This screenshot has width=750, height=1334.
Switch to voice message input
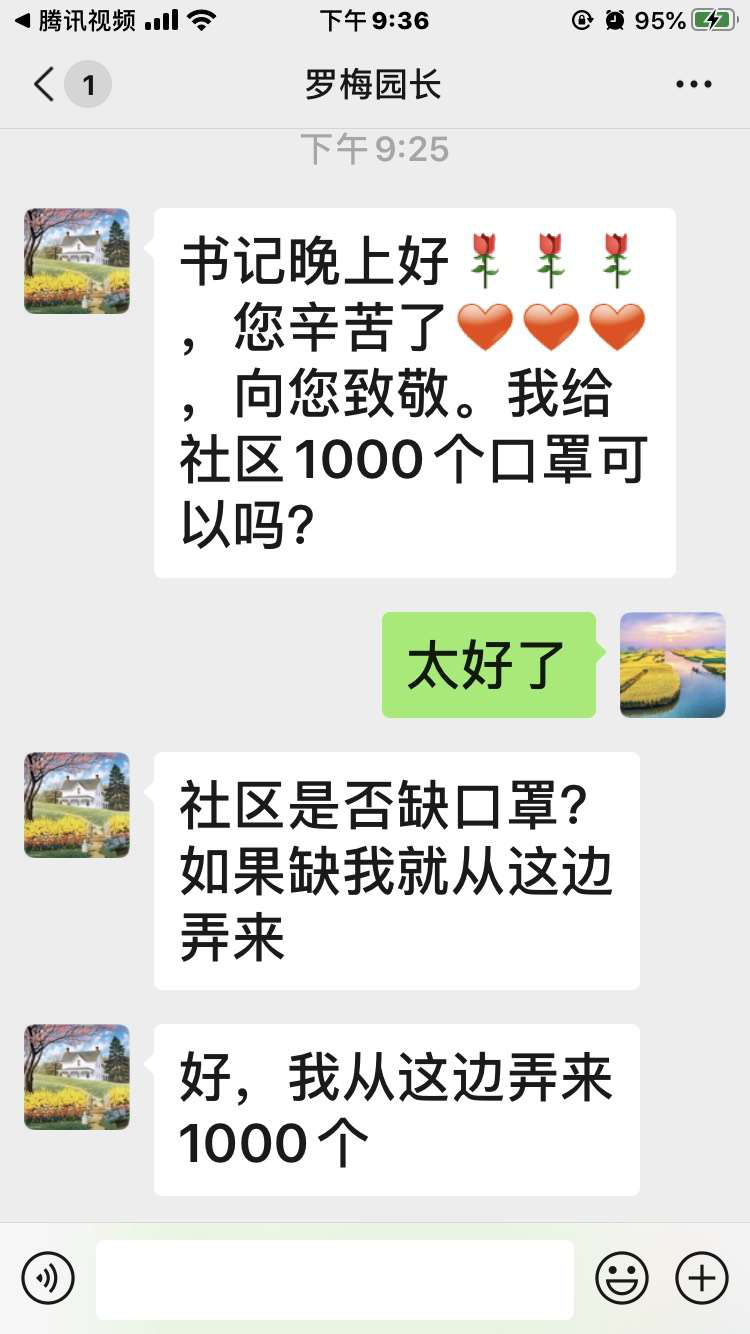click(48, 1278)
